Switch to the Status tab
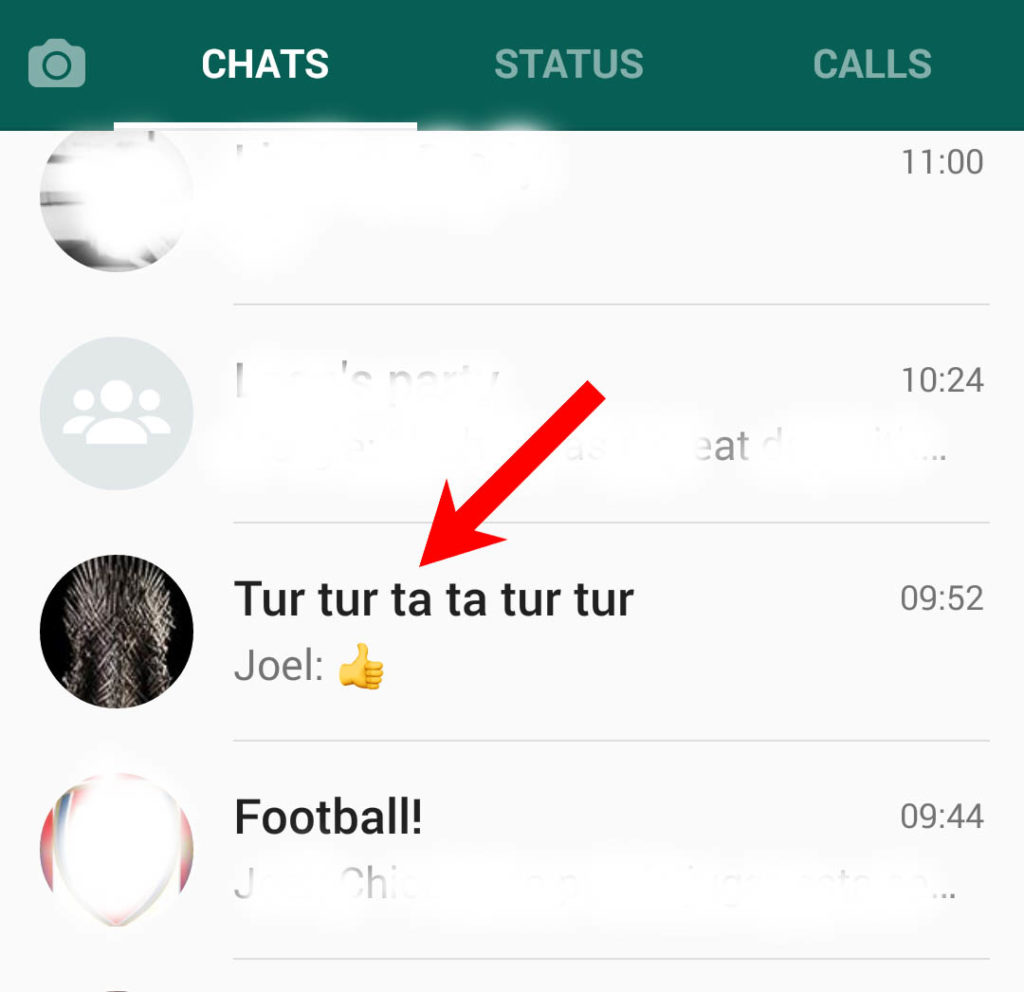 568,65
